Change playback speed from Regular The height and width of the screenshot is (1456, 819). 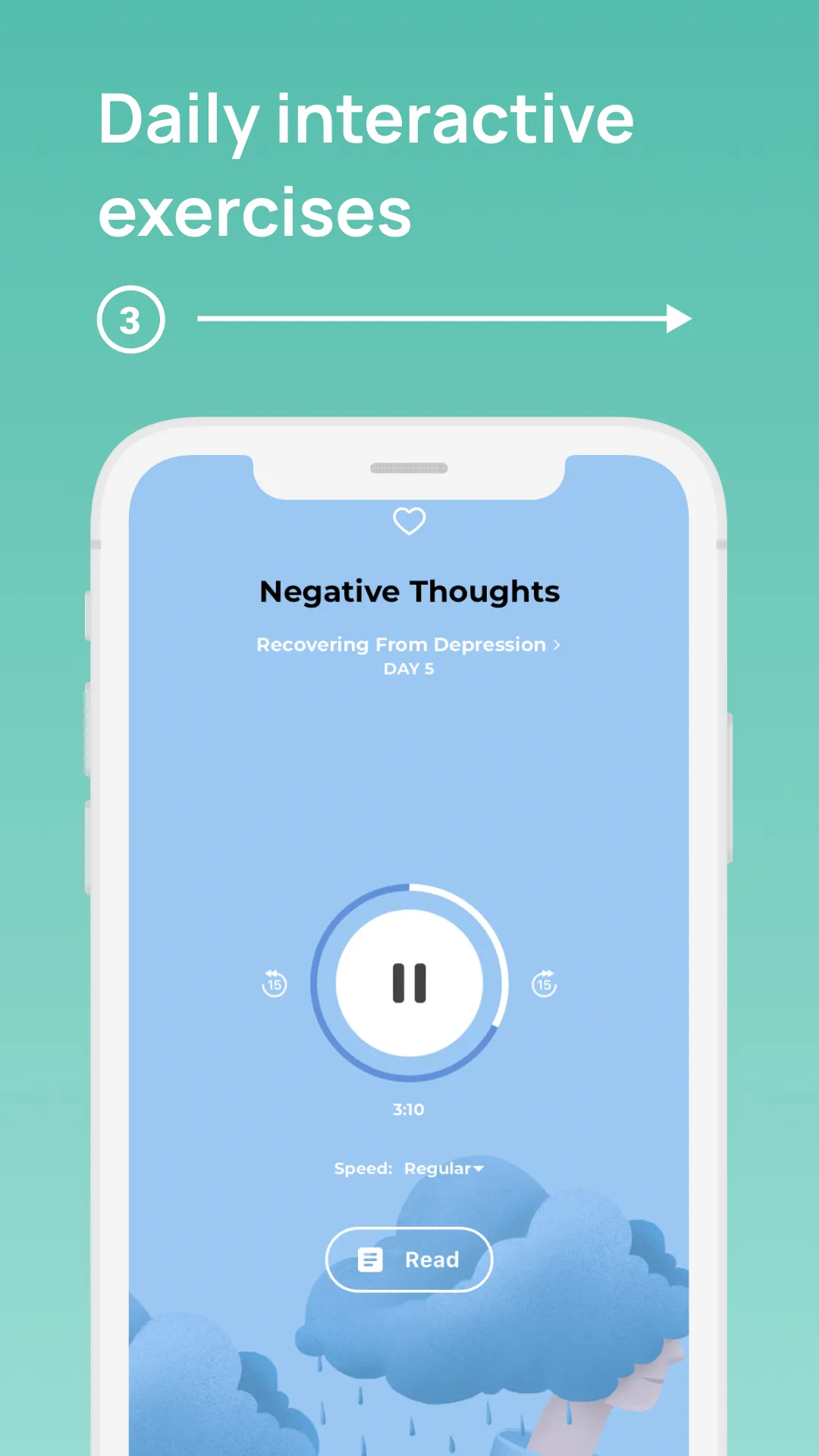444,1168
